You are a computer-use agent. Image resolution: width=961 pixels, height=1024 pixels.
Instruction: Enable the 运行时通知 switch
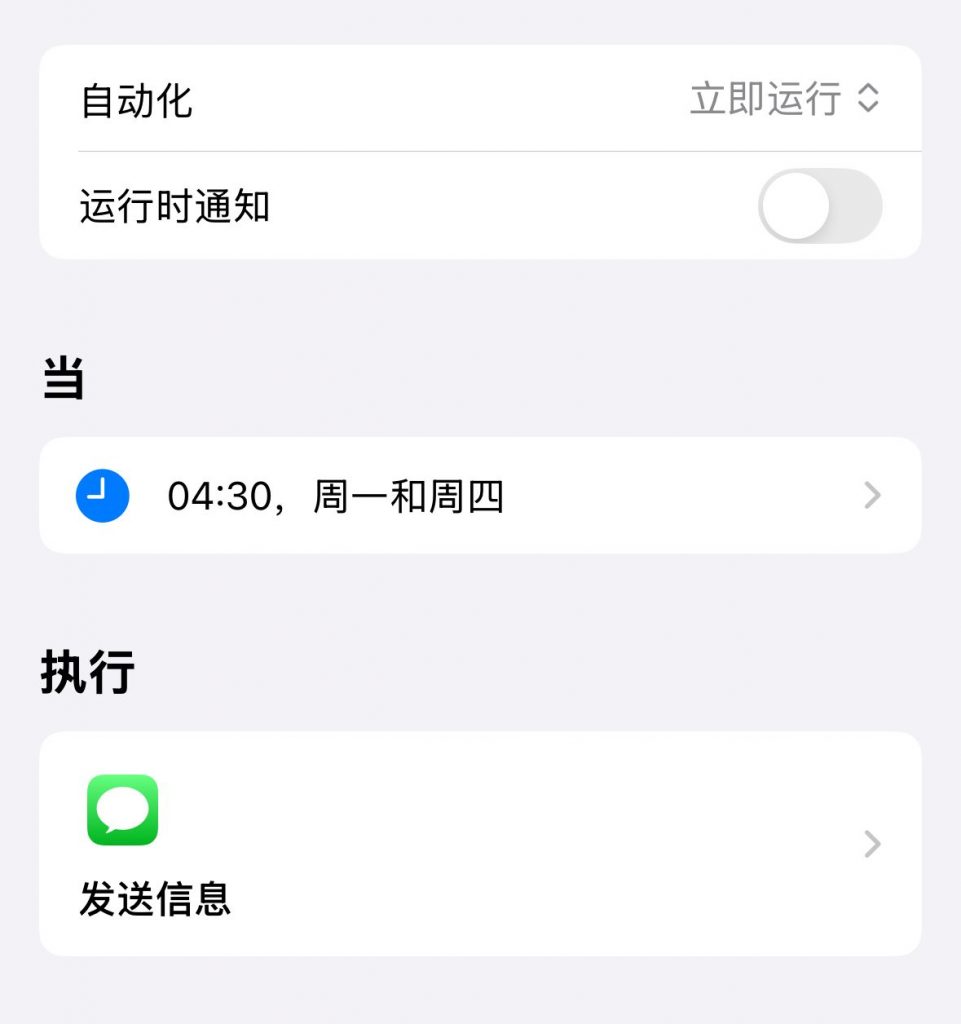[820, 206]
